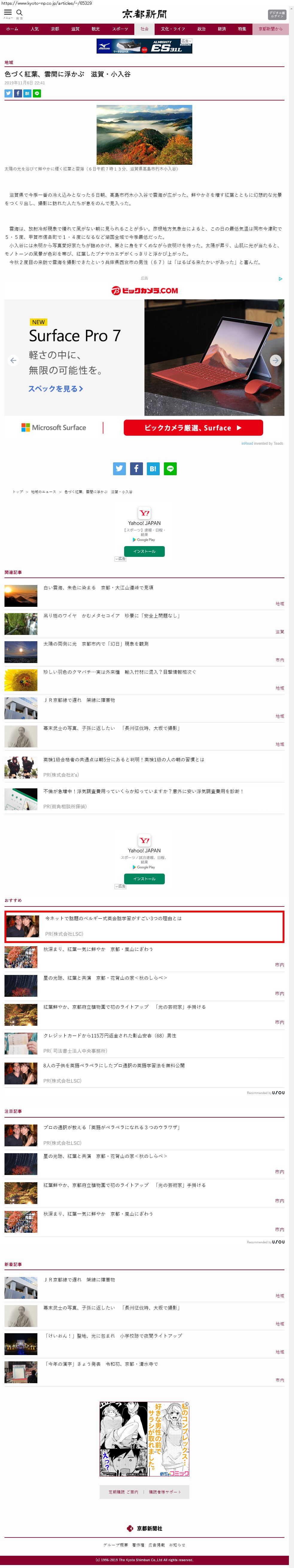Viewport: 294px width, 1568px height.
Task: Show the next Surface ad slide
Action: coord(275,360)
